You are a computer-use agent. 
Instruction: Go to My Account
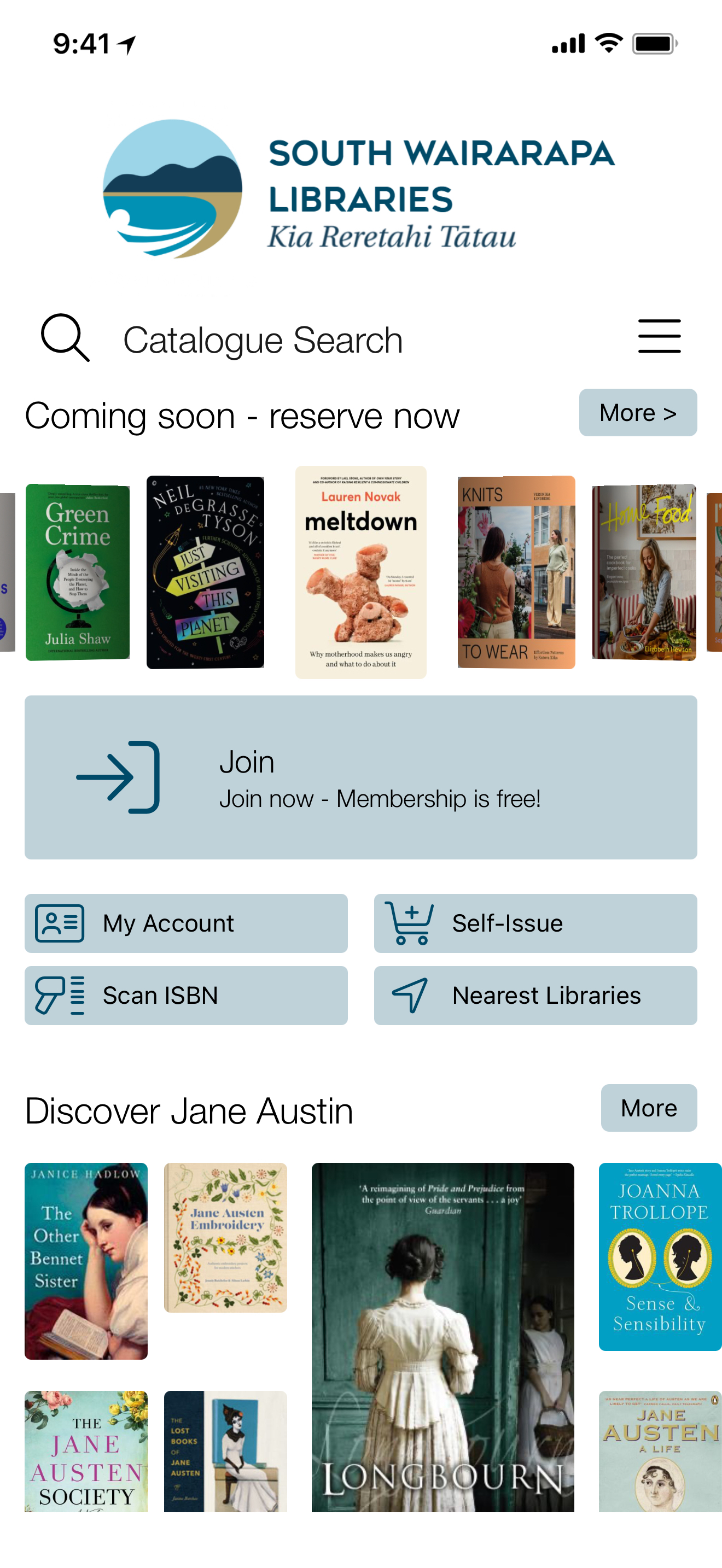tap(185, 923)
